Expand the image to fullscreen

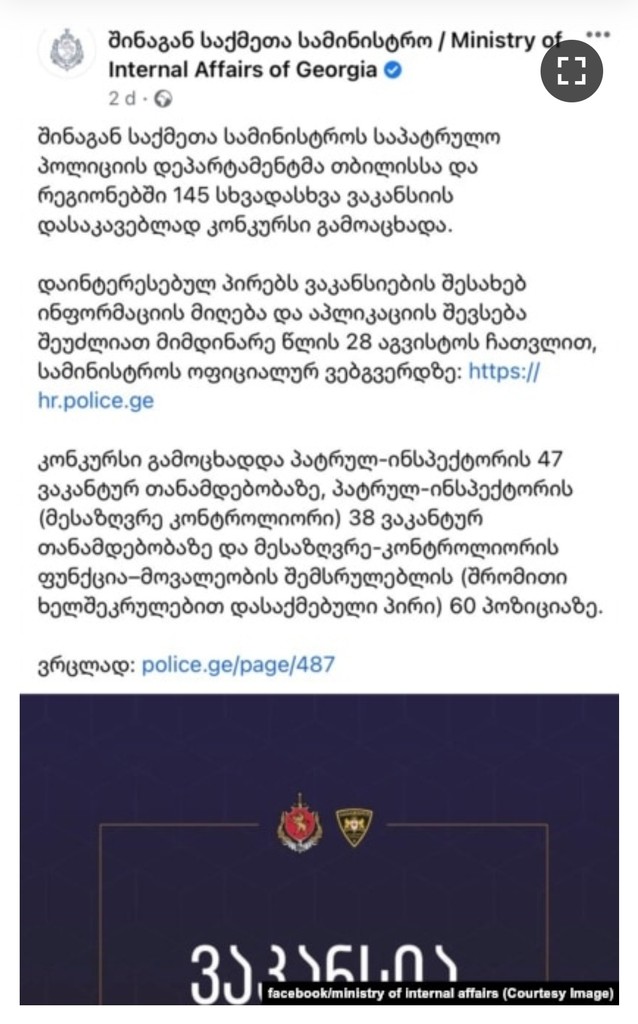coord(570,69)
